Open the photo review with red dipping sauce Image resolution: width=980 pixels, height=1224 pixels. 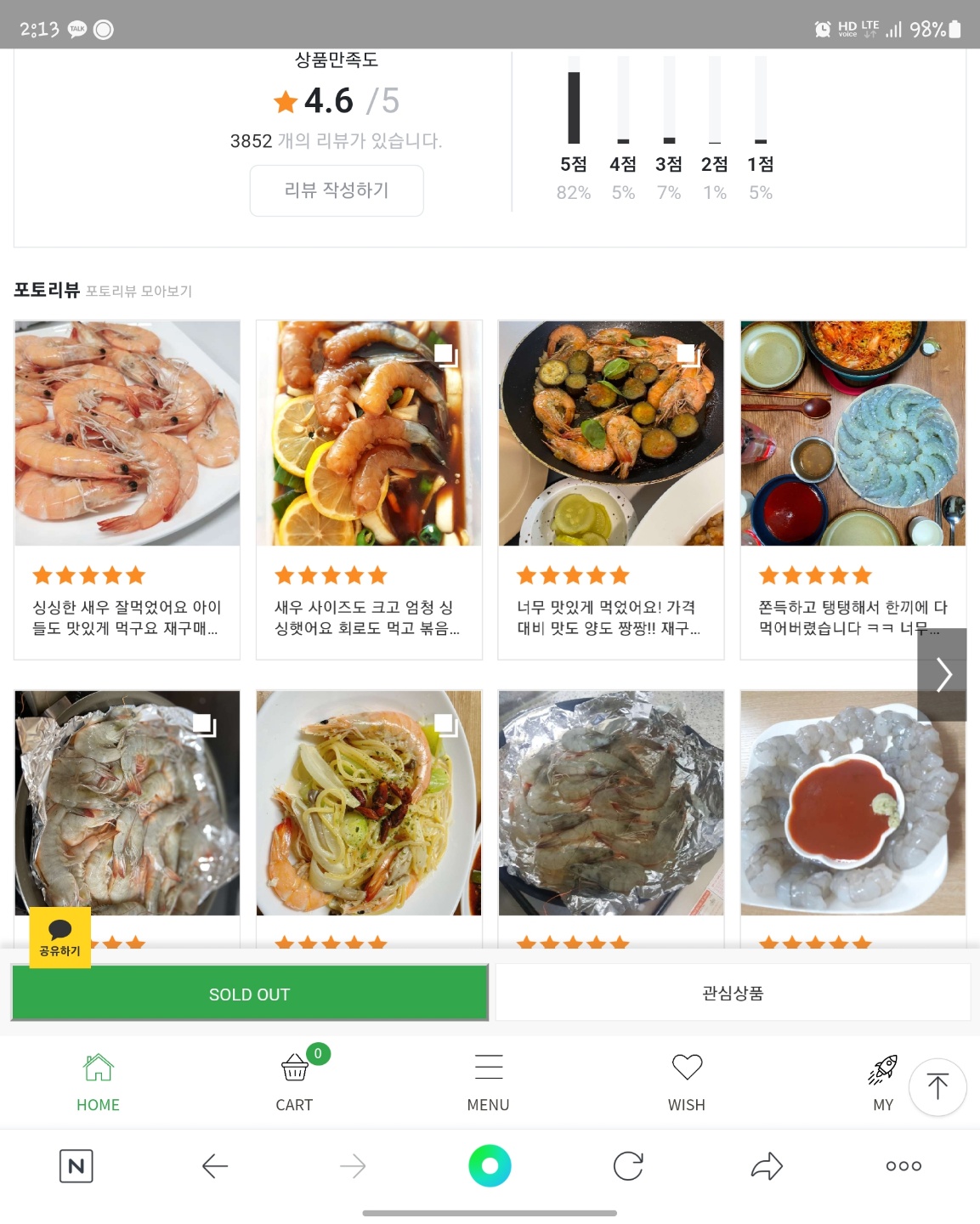click(x=853, y=803)
